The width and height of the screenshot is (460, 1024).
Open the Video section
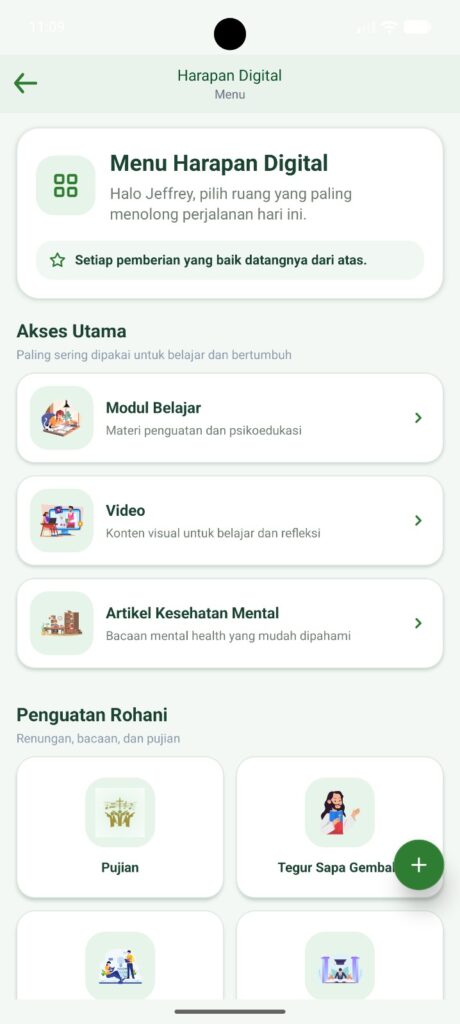pos(230,520)
